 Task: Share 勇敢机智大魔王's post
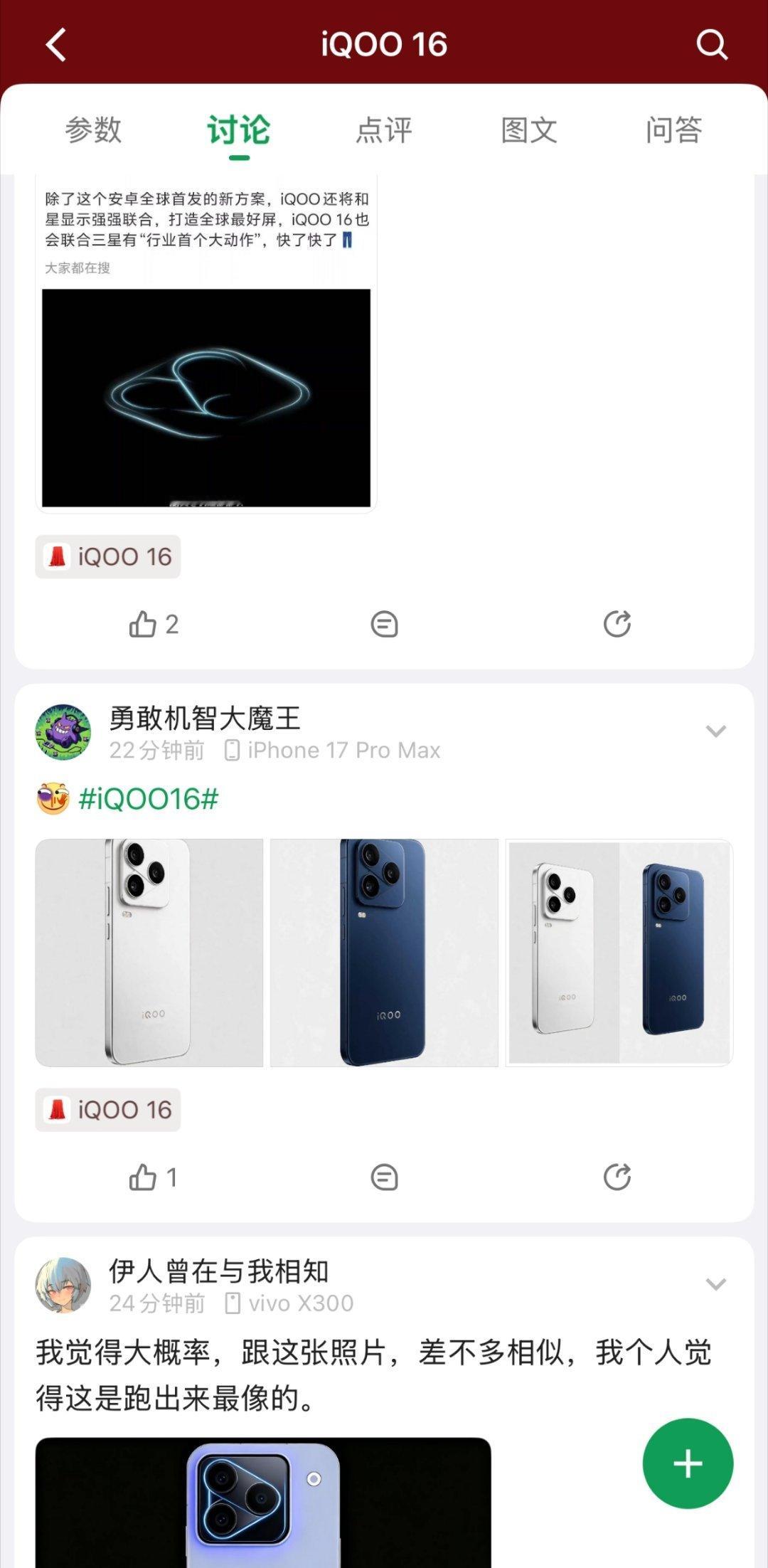(x=617, y=1177)
